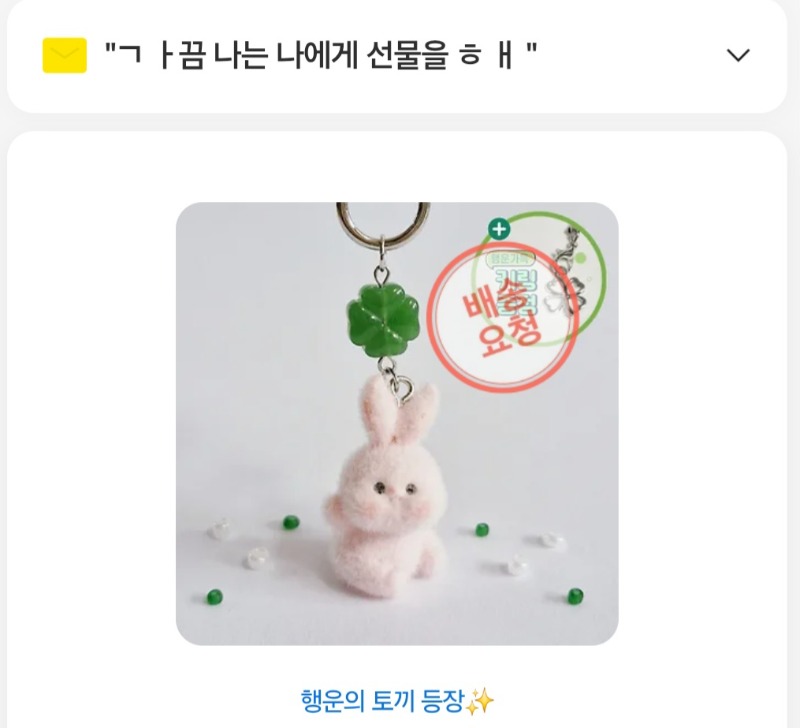Open the 행운의 토끼 등장 link
The width and height of the screenshot is (800, 728).
397,700
